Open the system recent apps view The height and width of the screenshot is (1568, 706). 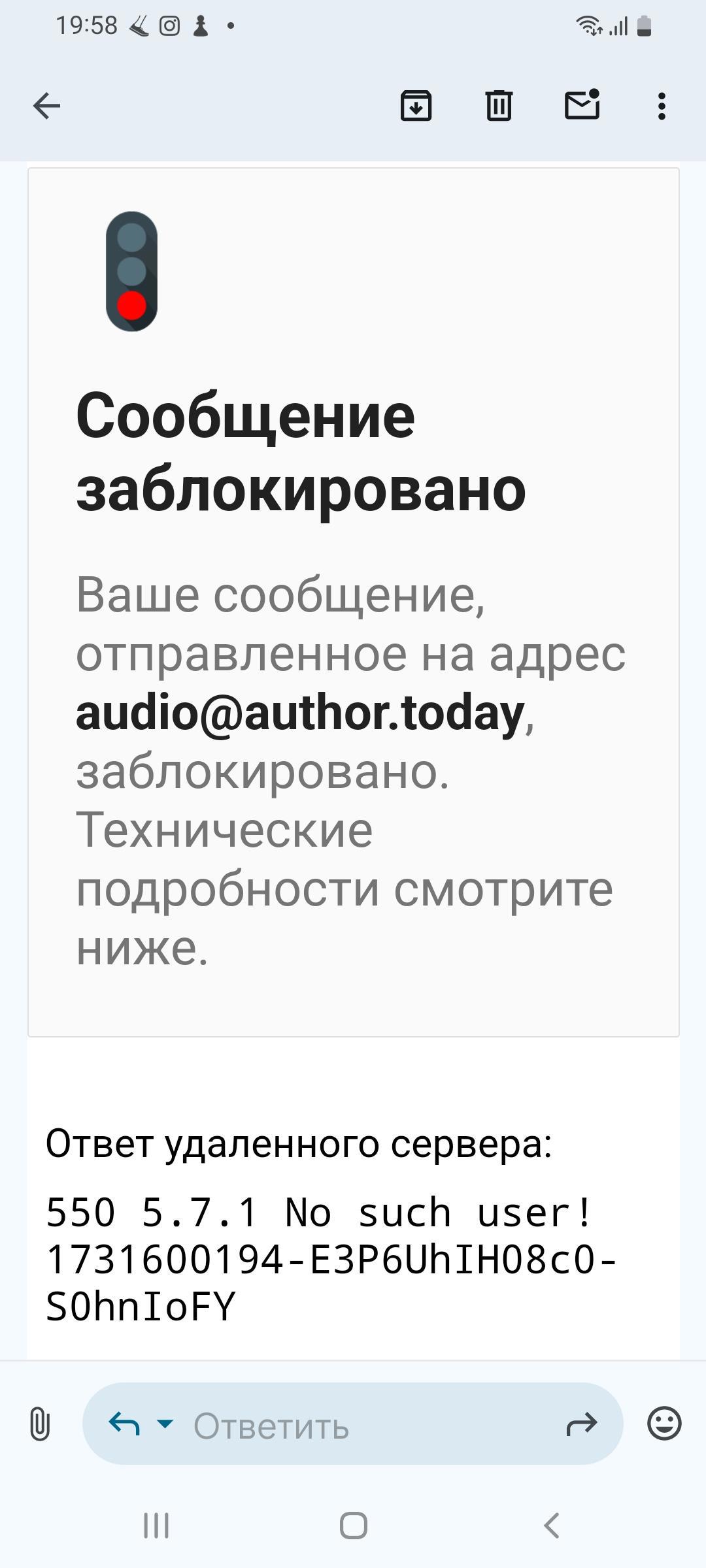click(x=156, y=1526)
